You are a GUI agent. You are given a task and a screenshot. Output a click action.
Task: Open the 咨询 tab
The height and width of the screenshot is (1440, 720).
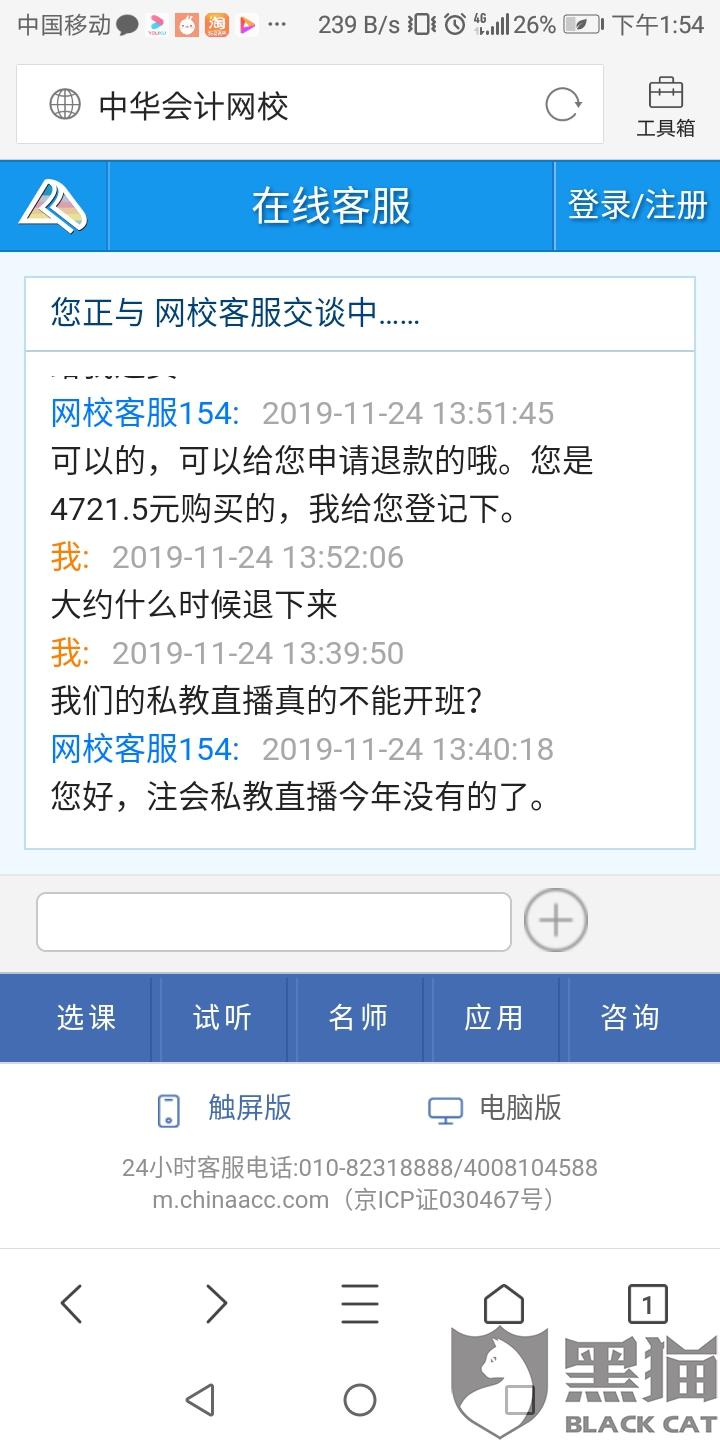(630, 1018)
